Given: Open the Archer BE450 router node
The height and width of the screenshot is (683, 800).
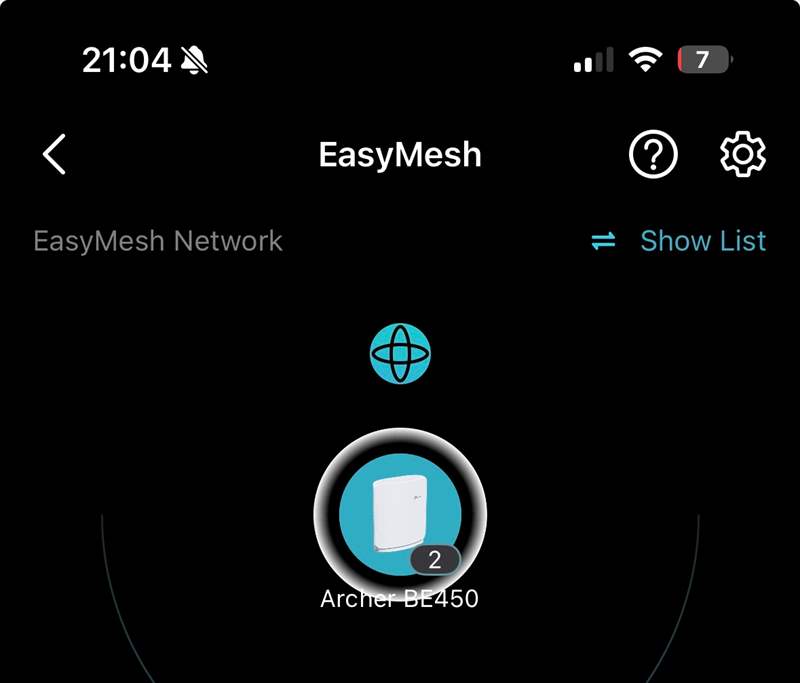Looking at the screenshot, I should pos(400,513).
